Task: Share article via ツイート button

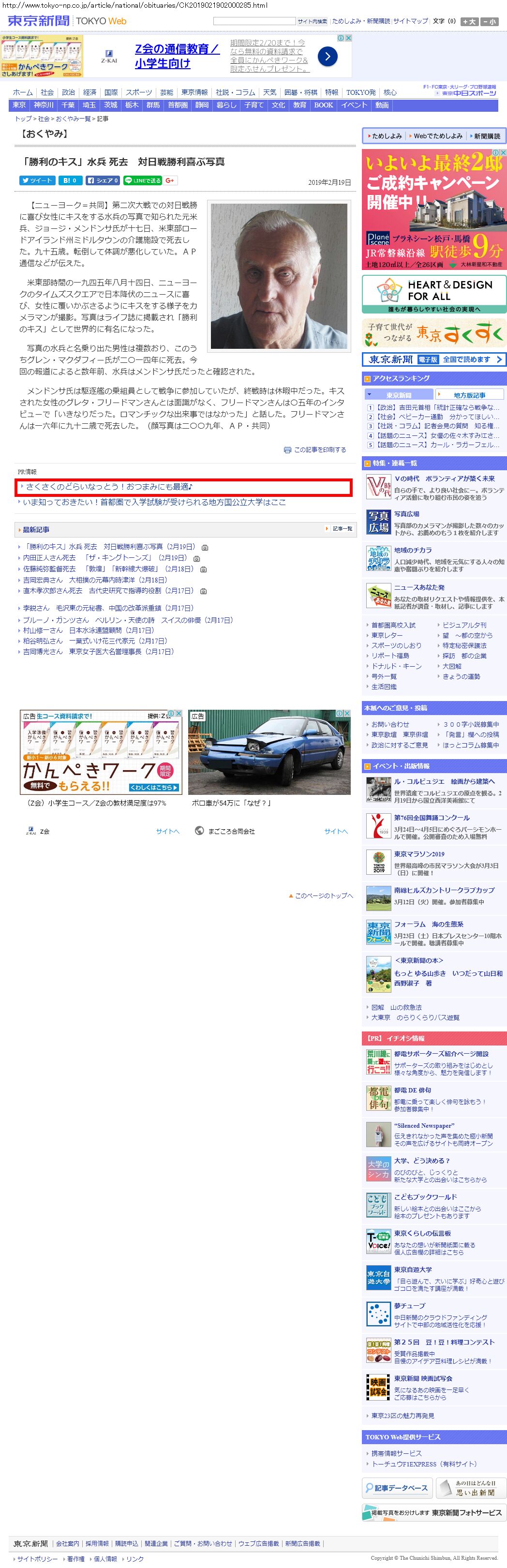Action: [37, 180]
